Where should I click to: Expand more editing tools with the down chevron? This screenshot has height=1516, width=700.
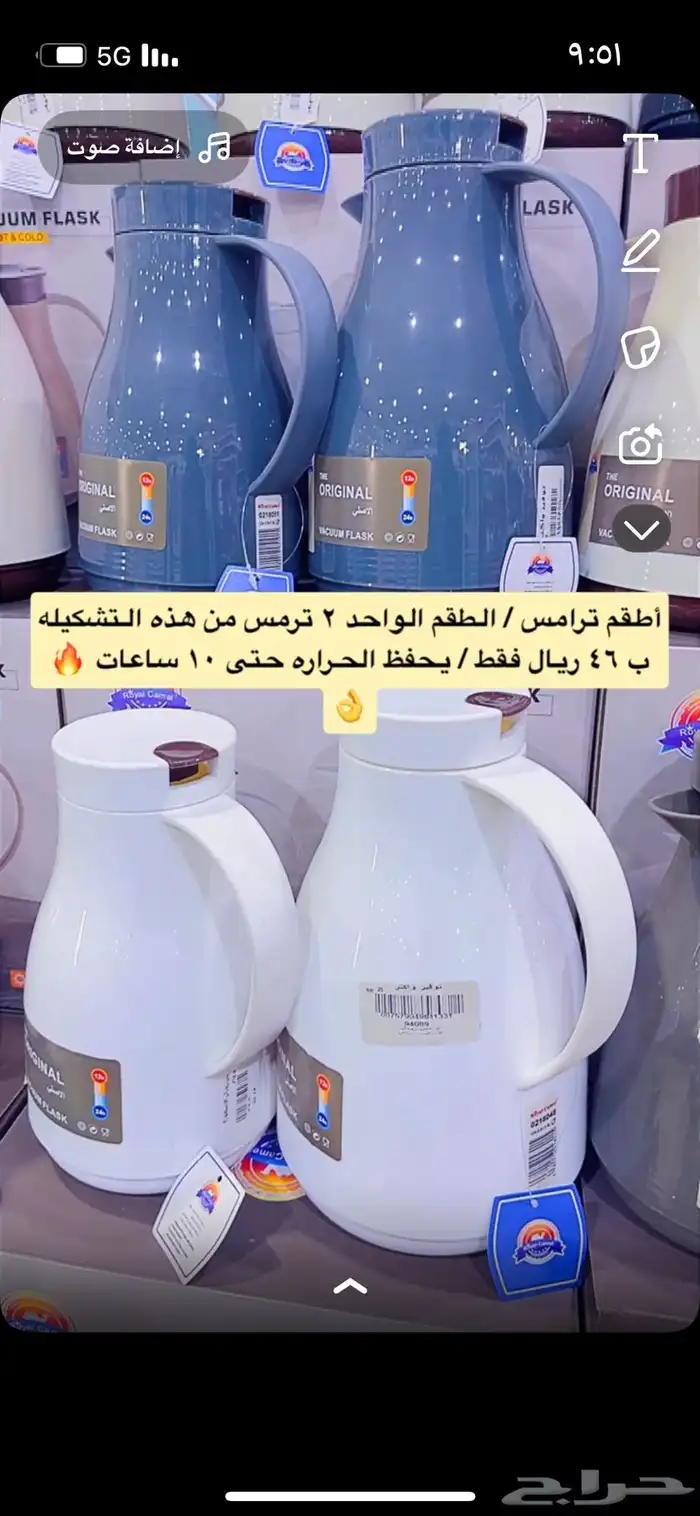click(x=640, y=527)
